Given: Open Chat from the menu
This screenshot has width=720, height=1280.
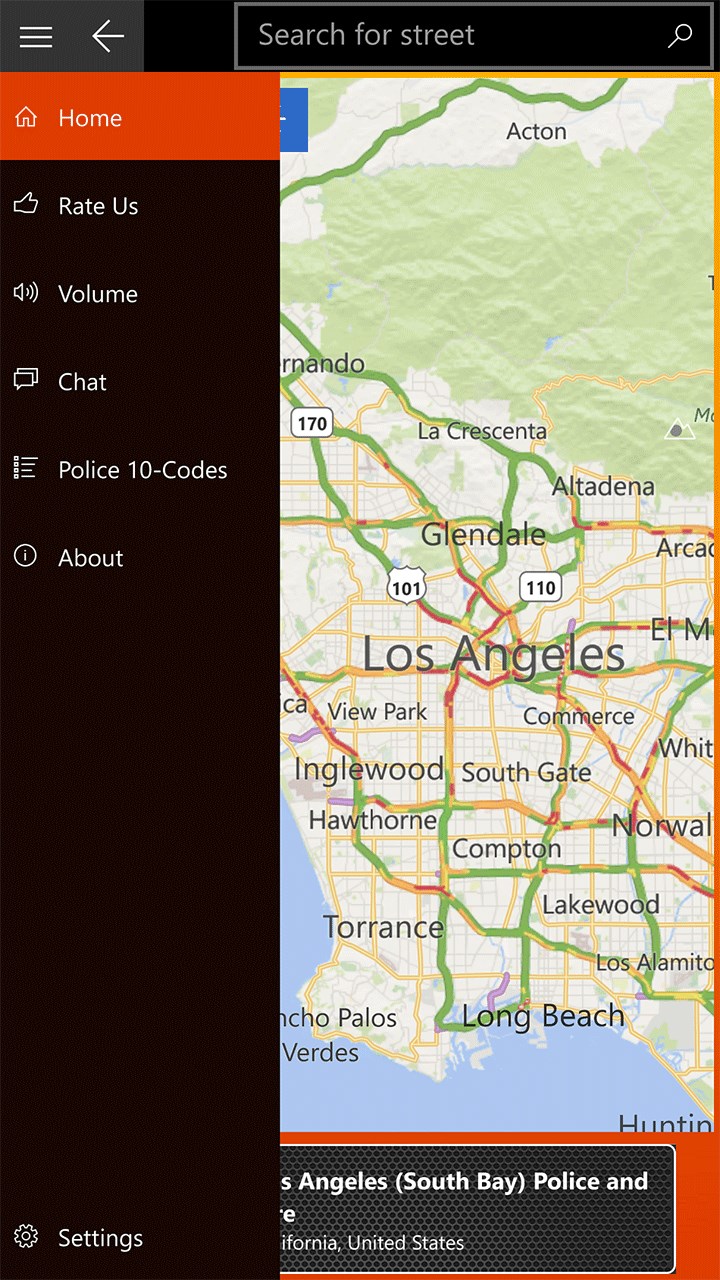Looking at the screenshot, I should pyautogui.click(x=140, y=381).
